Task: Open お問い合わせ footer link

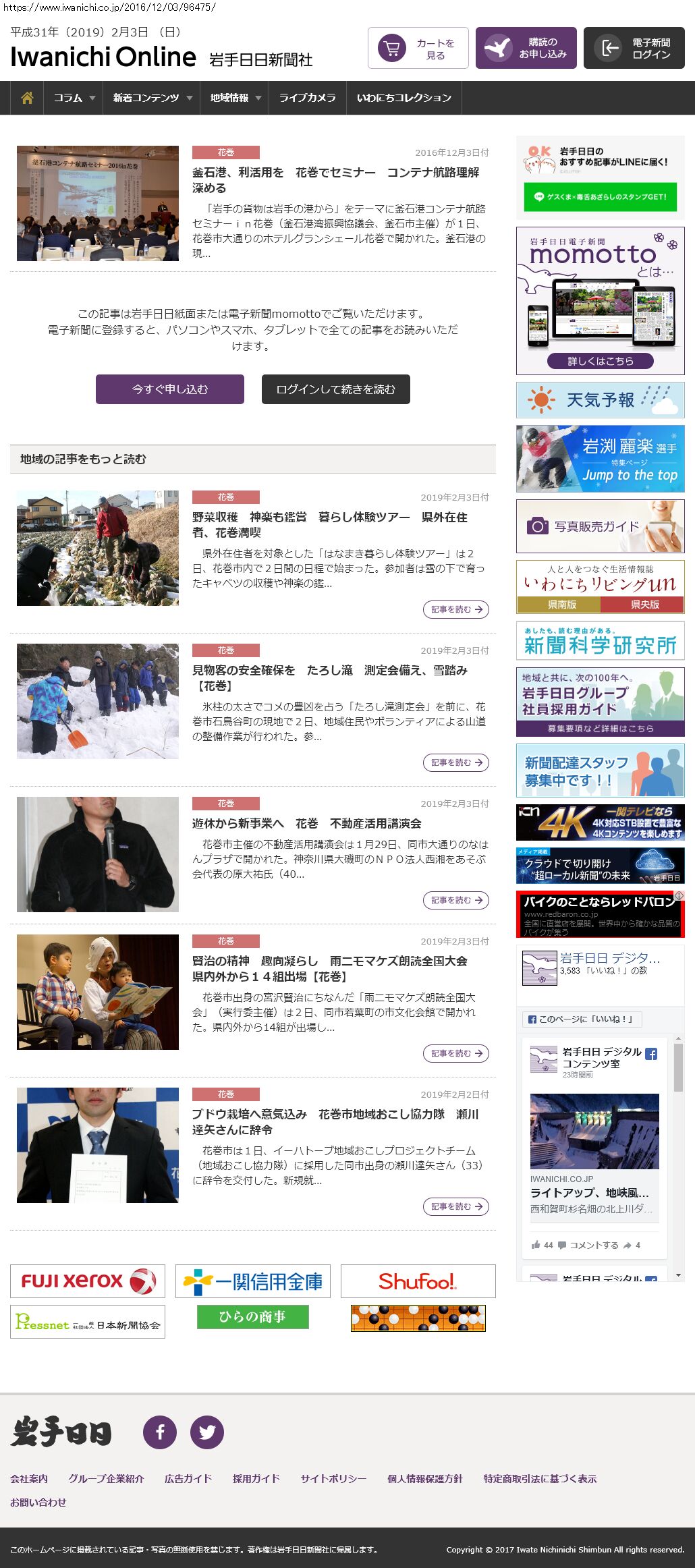Action: pyautogui.click(x=38, y=1503)
